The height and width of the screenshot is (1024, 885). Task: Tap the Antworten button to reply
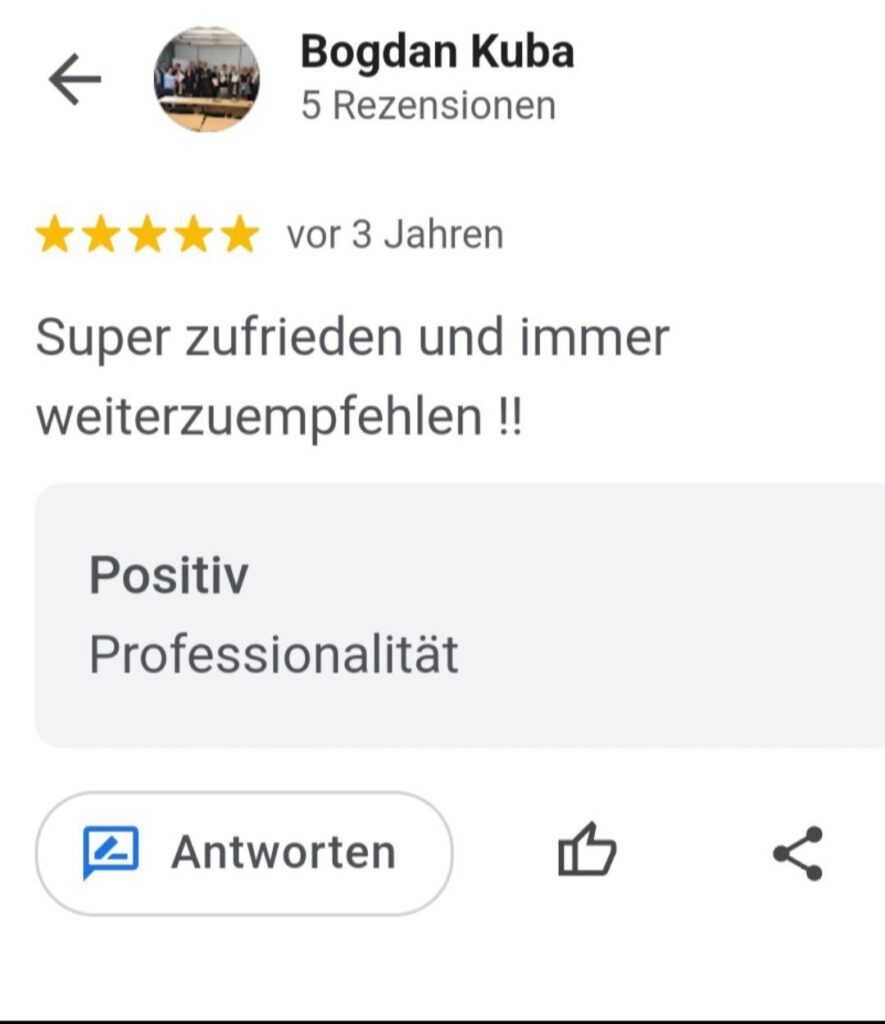point(243,853)
